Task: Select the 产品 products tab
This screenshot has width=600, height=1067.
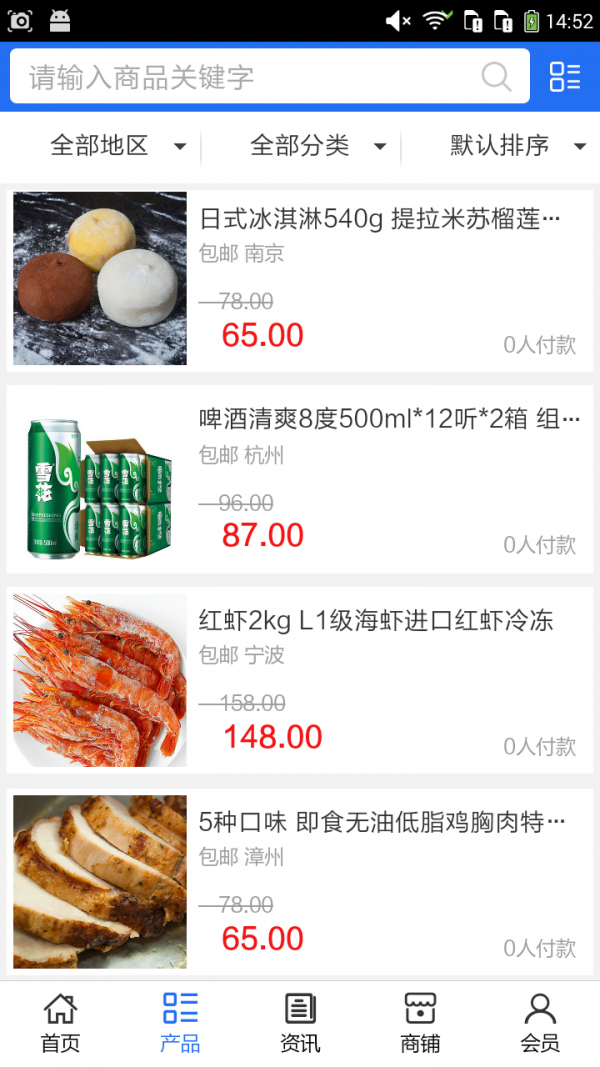Action: 180,1023
